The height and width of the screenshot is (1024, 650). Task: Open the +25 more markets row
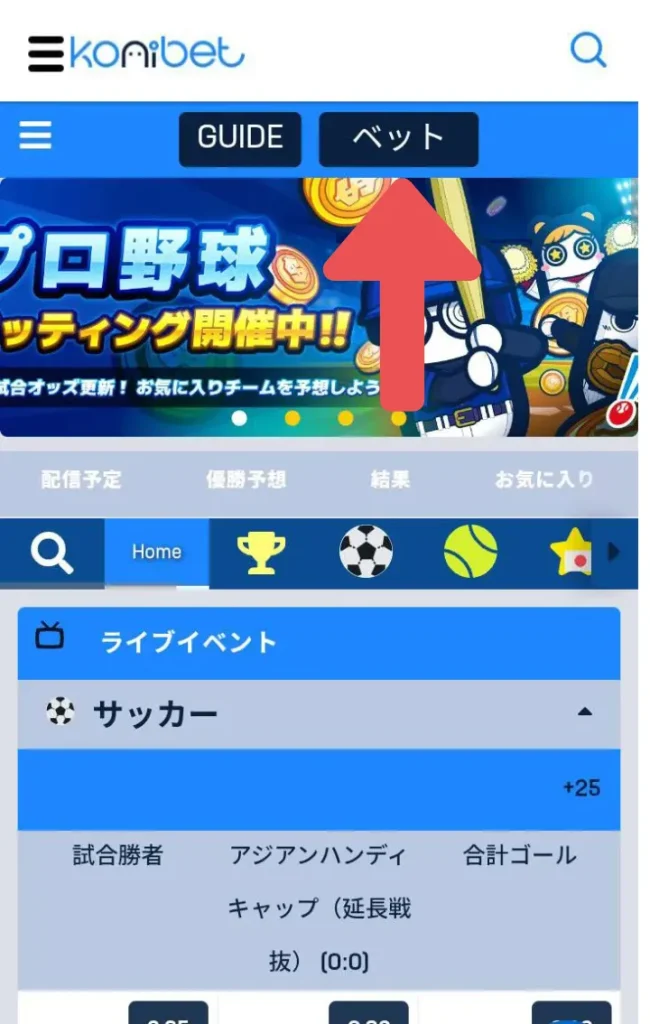(x=581, y=788)
